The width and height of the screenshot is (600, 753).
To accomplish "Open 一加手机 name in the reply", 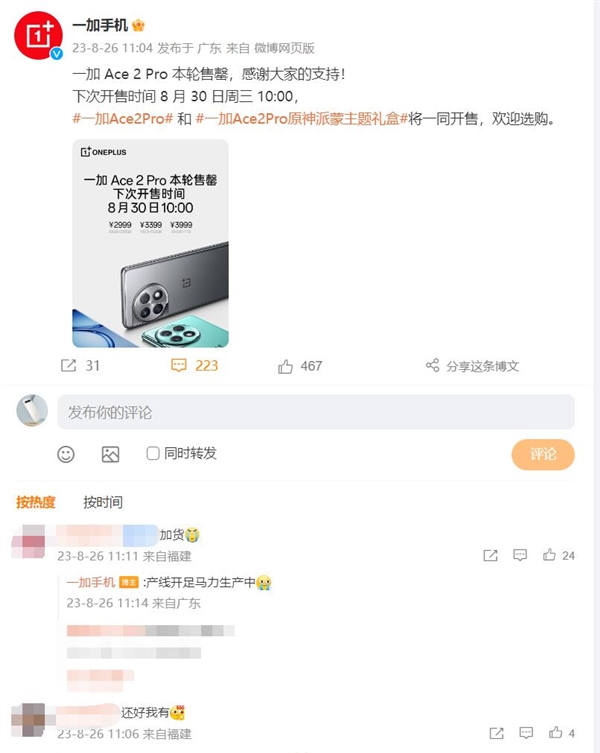I will pos(91,583).
